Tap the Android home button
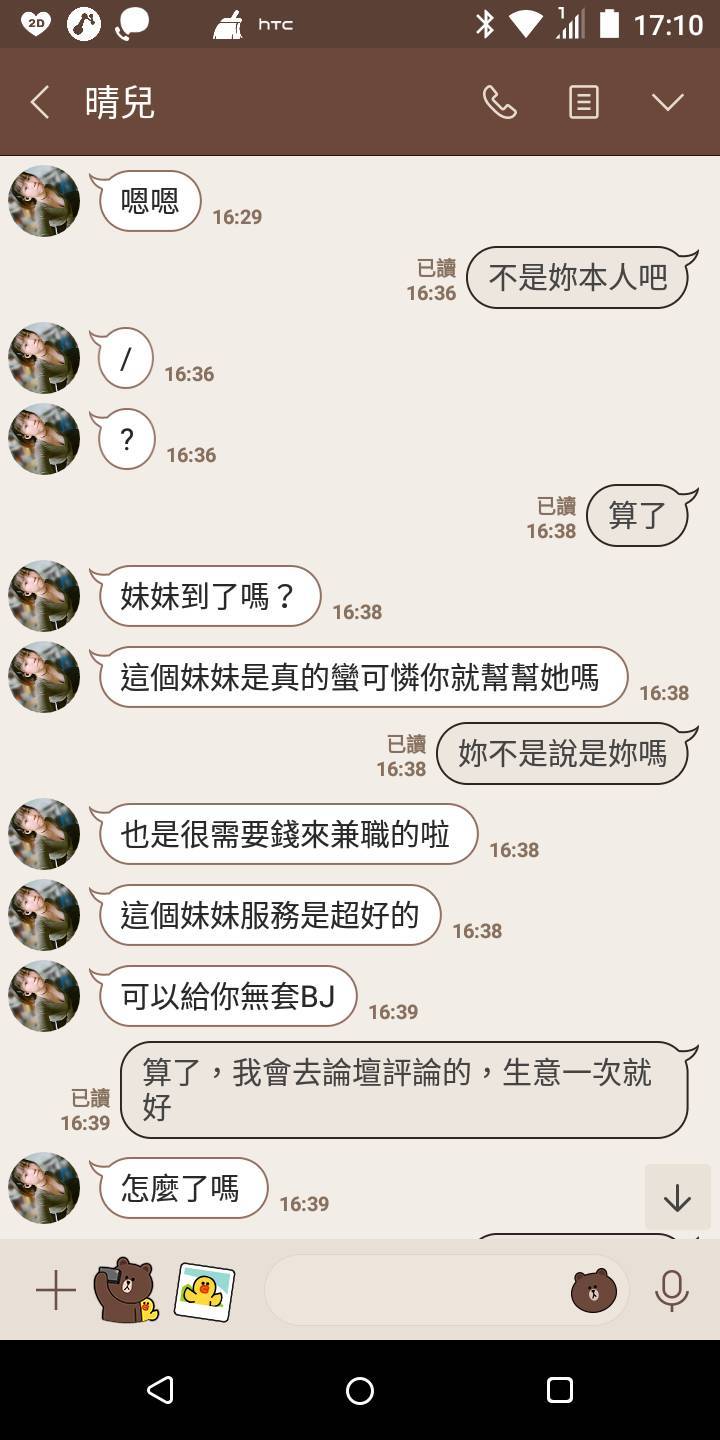The height and width of the screenshot is (1440, 720). pyautogui.click(x=360, y=1390)
